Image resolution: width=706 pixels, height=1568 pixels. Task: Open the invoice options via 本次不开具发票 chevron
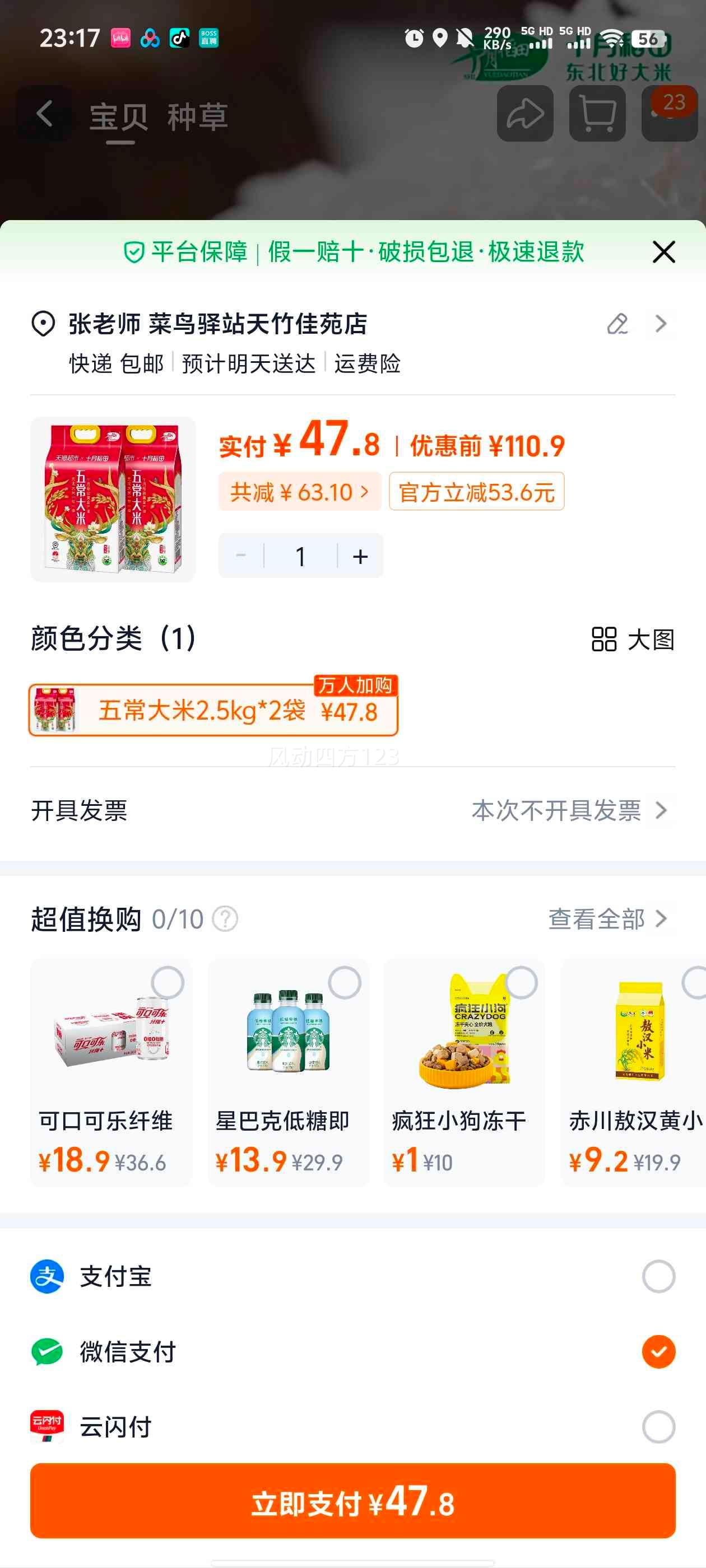pos(662,810)
